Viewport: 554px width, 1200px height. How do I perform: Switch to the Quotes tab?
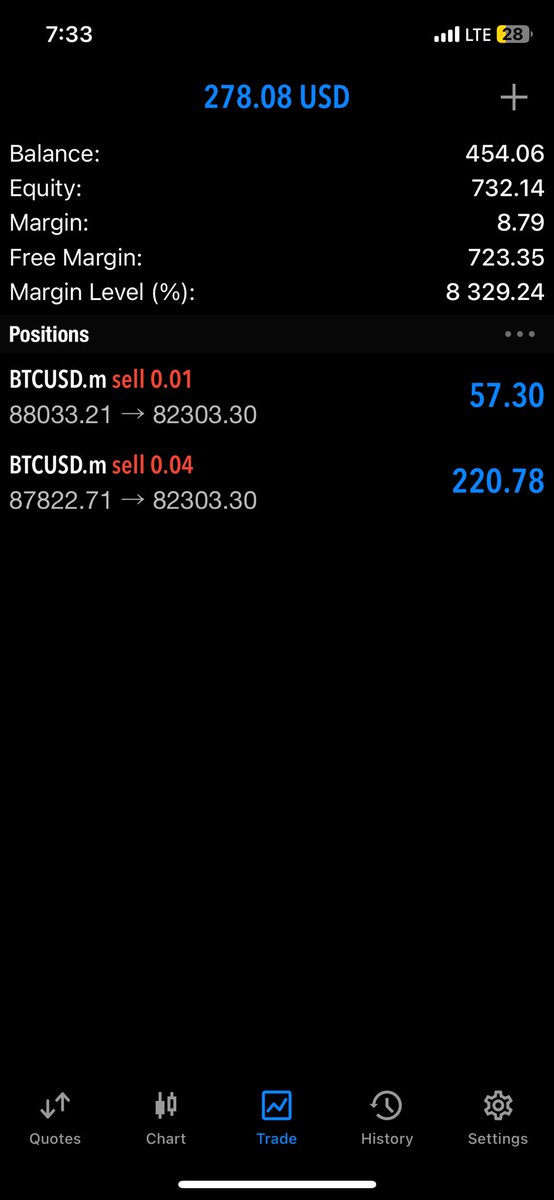tap(55, 1118)
